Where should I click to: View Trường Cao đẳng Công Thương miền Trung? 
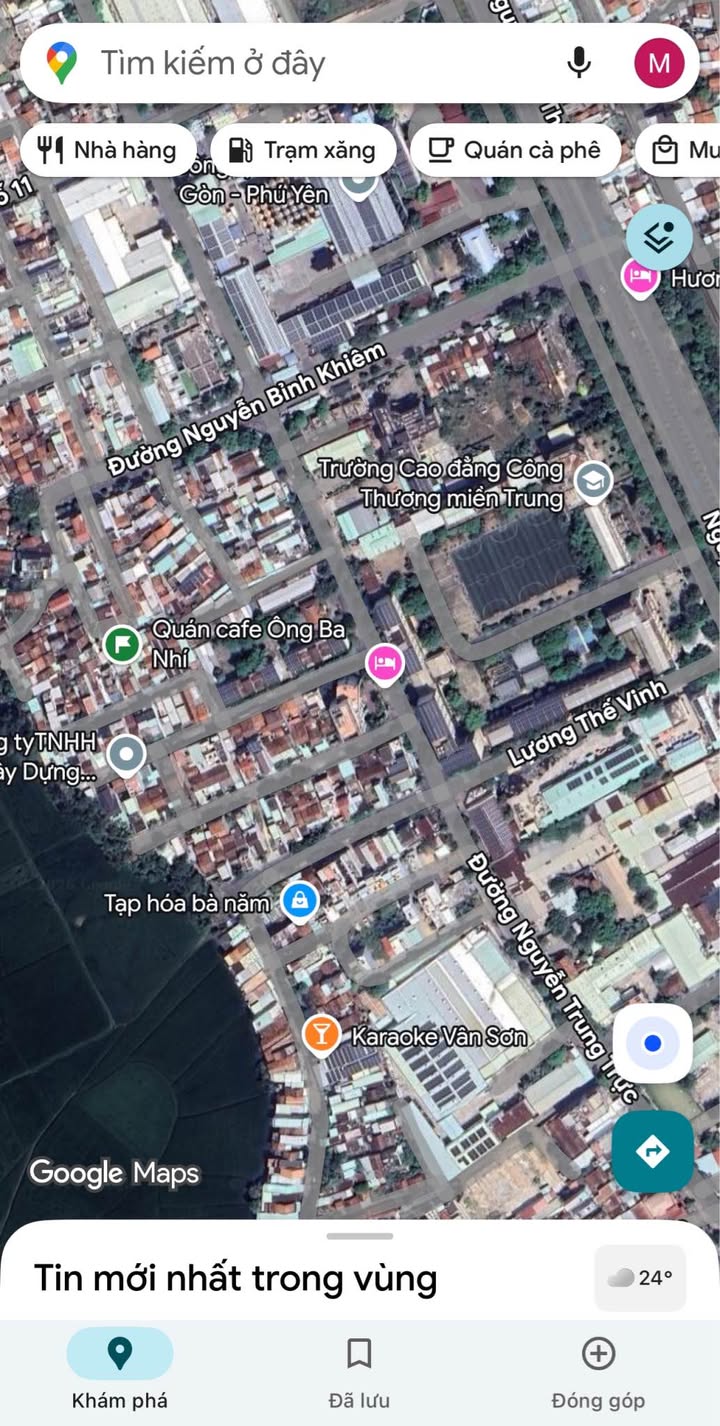594,481
